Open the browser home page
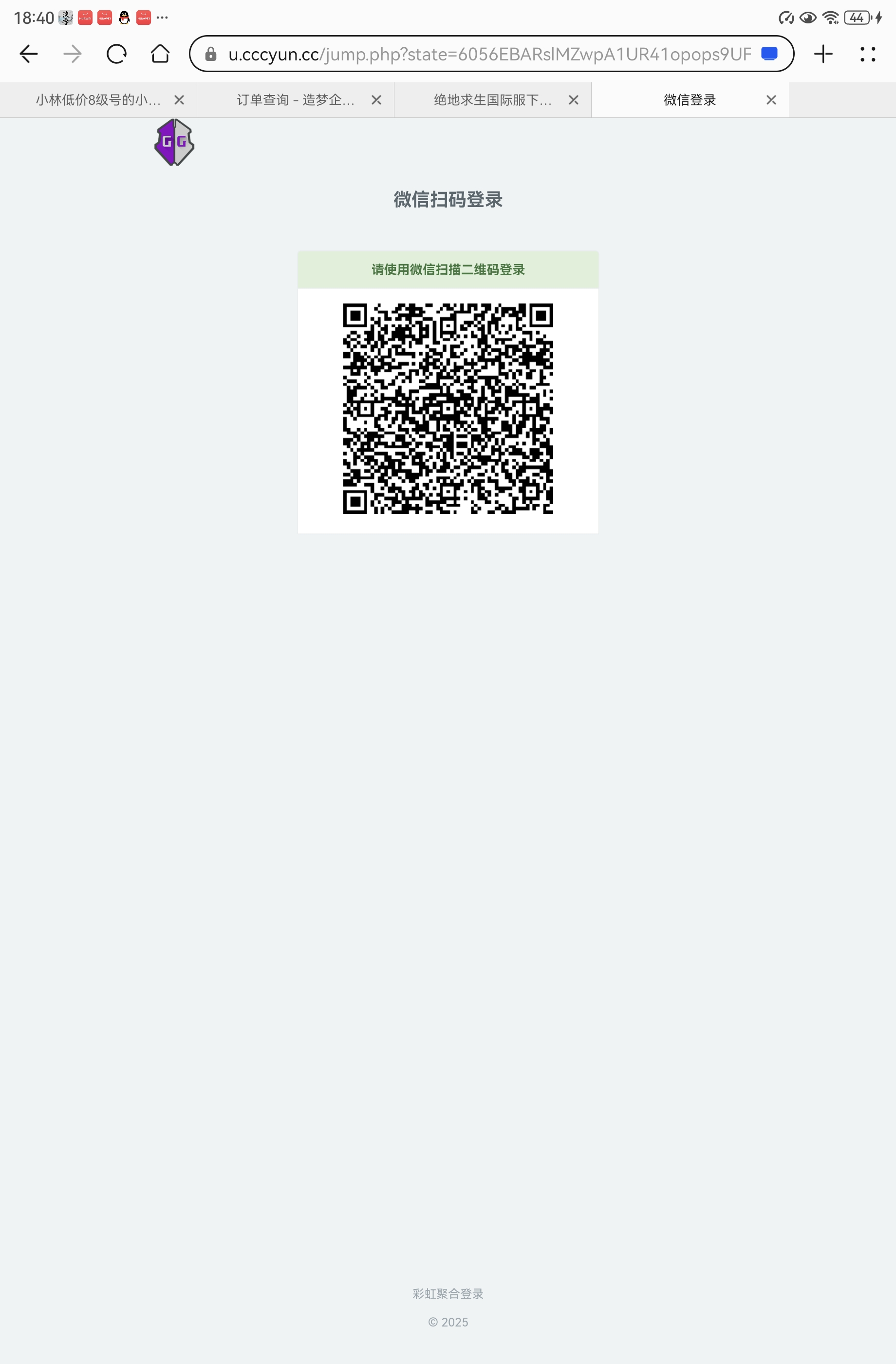Image resolution: width=896 pixels, height=1364 pixels. pos(160,54)
